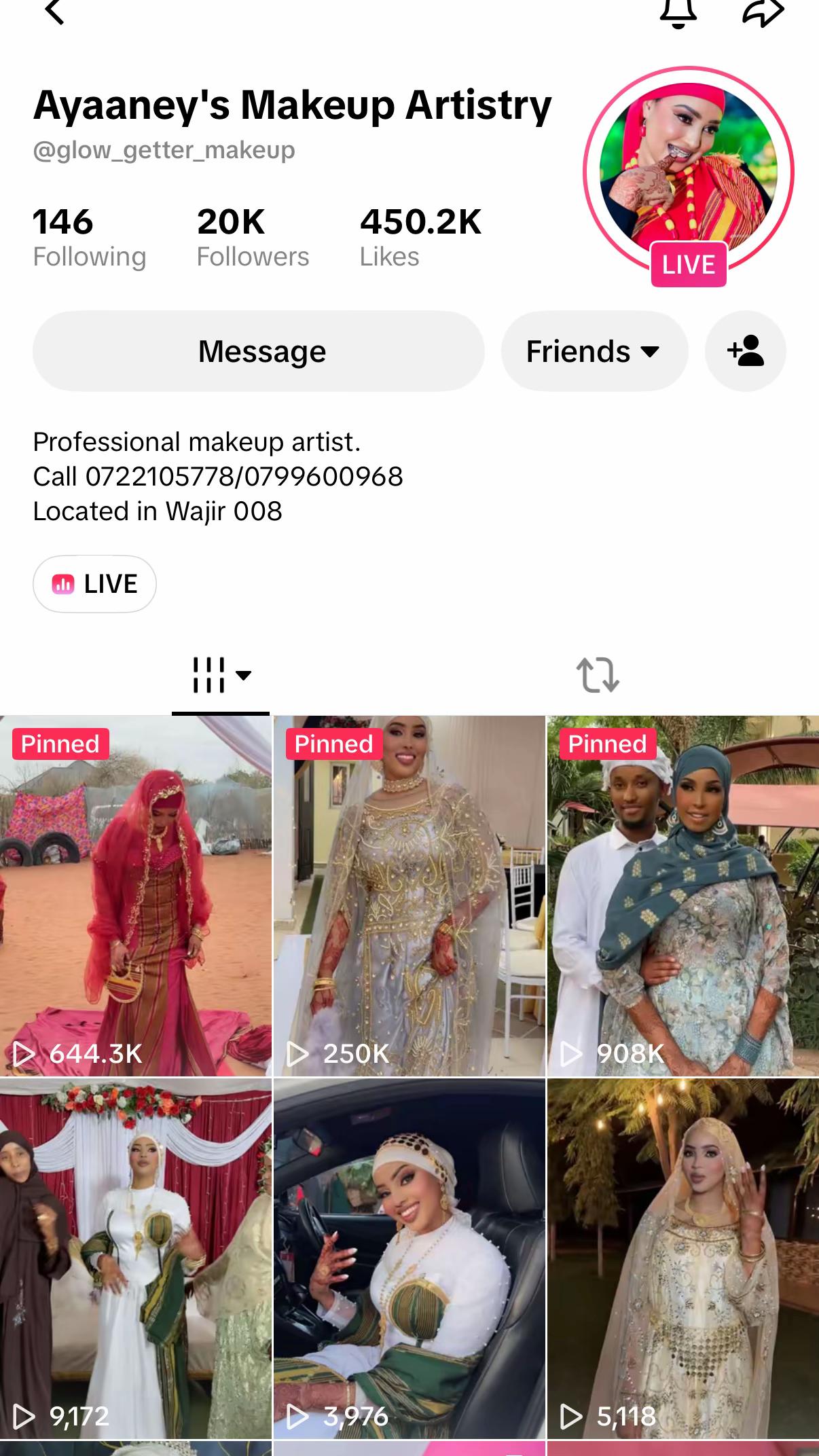The height and width of the screenshot is (1456, 819).
Task: Share this profile via the arrow icon
Action: tap(763, 13)
